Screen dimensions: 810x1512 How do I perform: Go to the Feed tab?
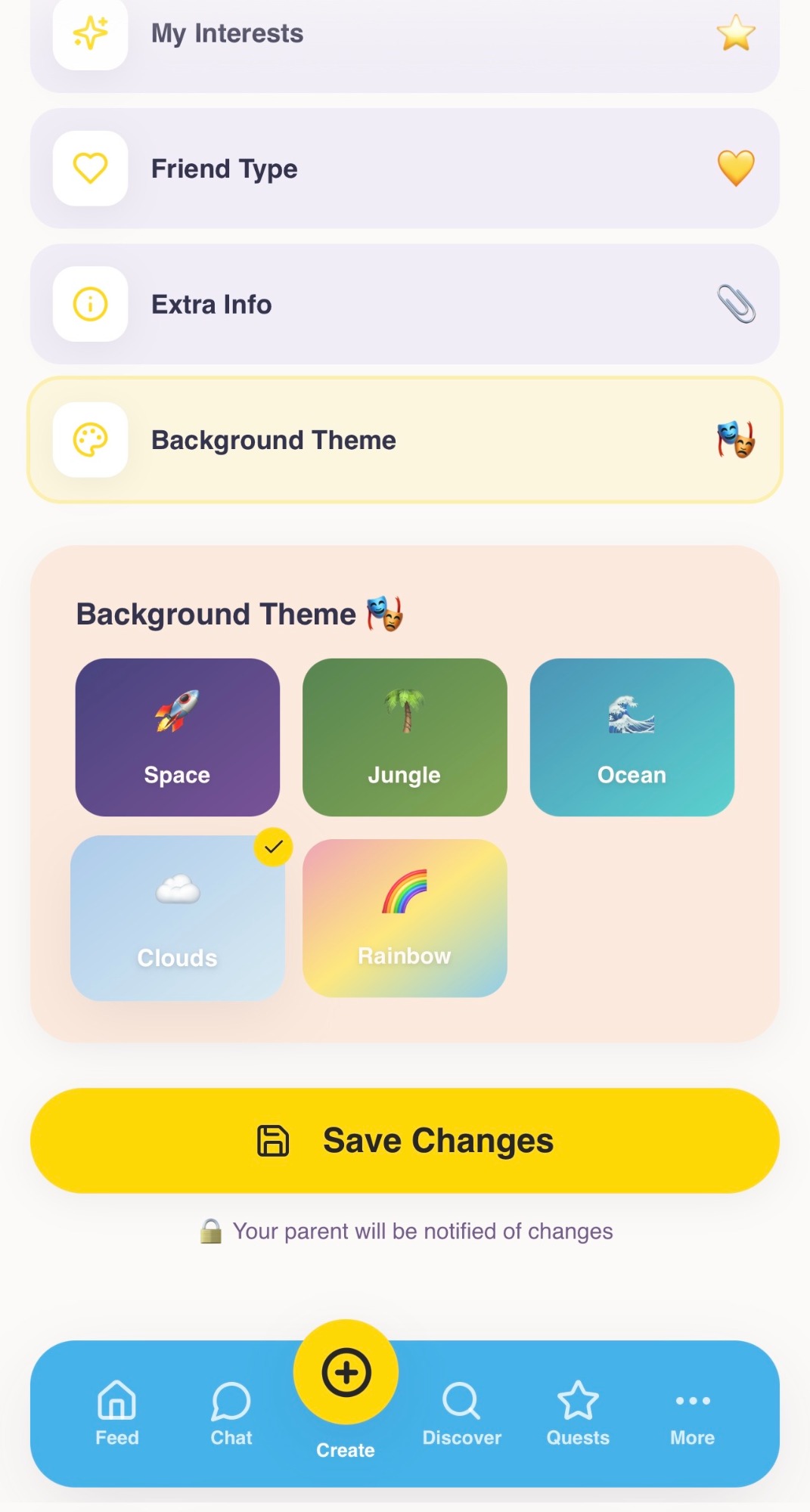(x=117, y=1414)
